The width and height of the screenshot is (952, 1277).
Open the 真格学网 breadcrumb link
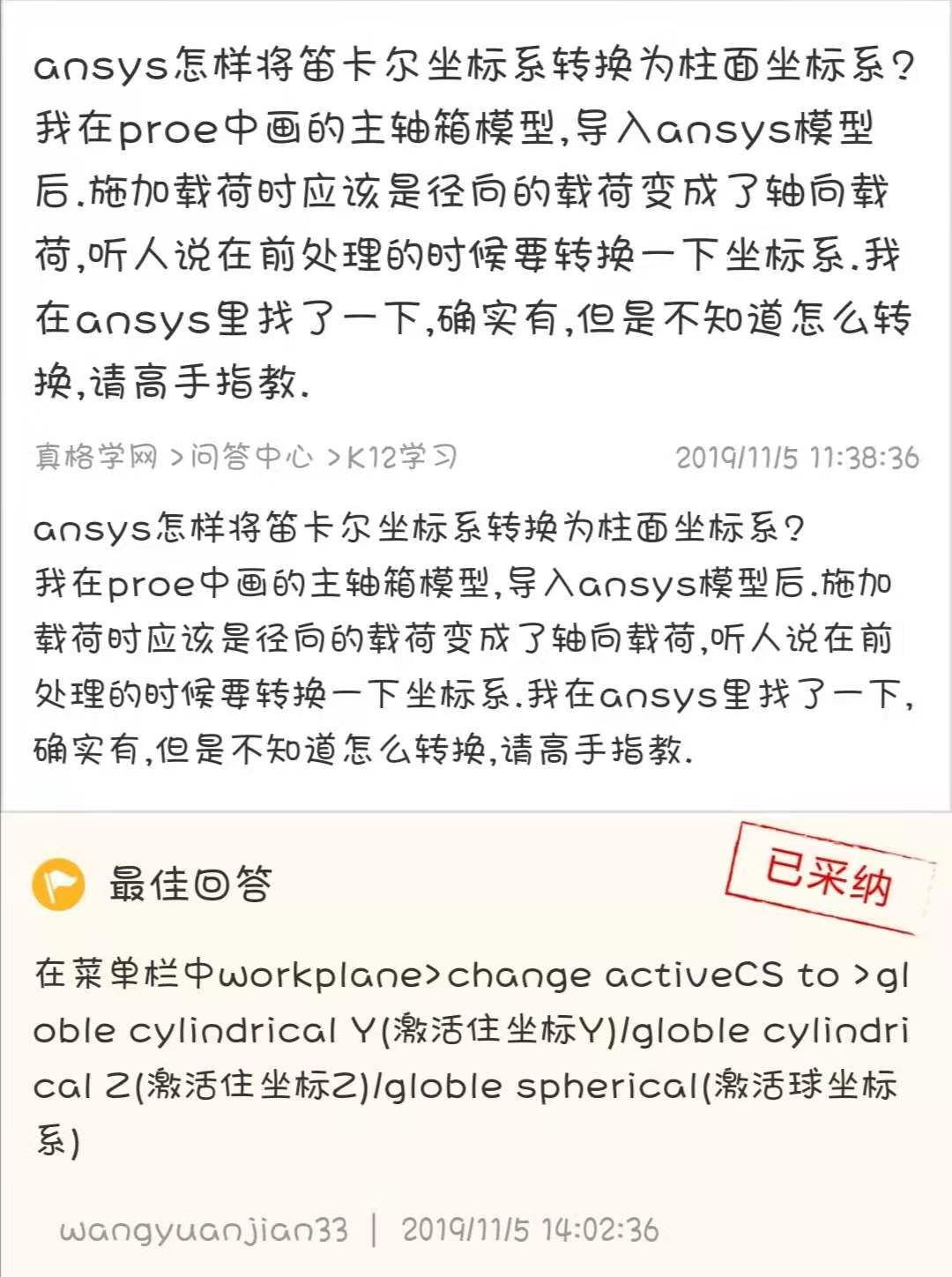click(95, 457)
